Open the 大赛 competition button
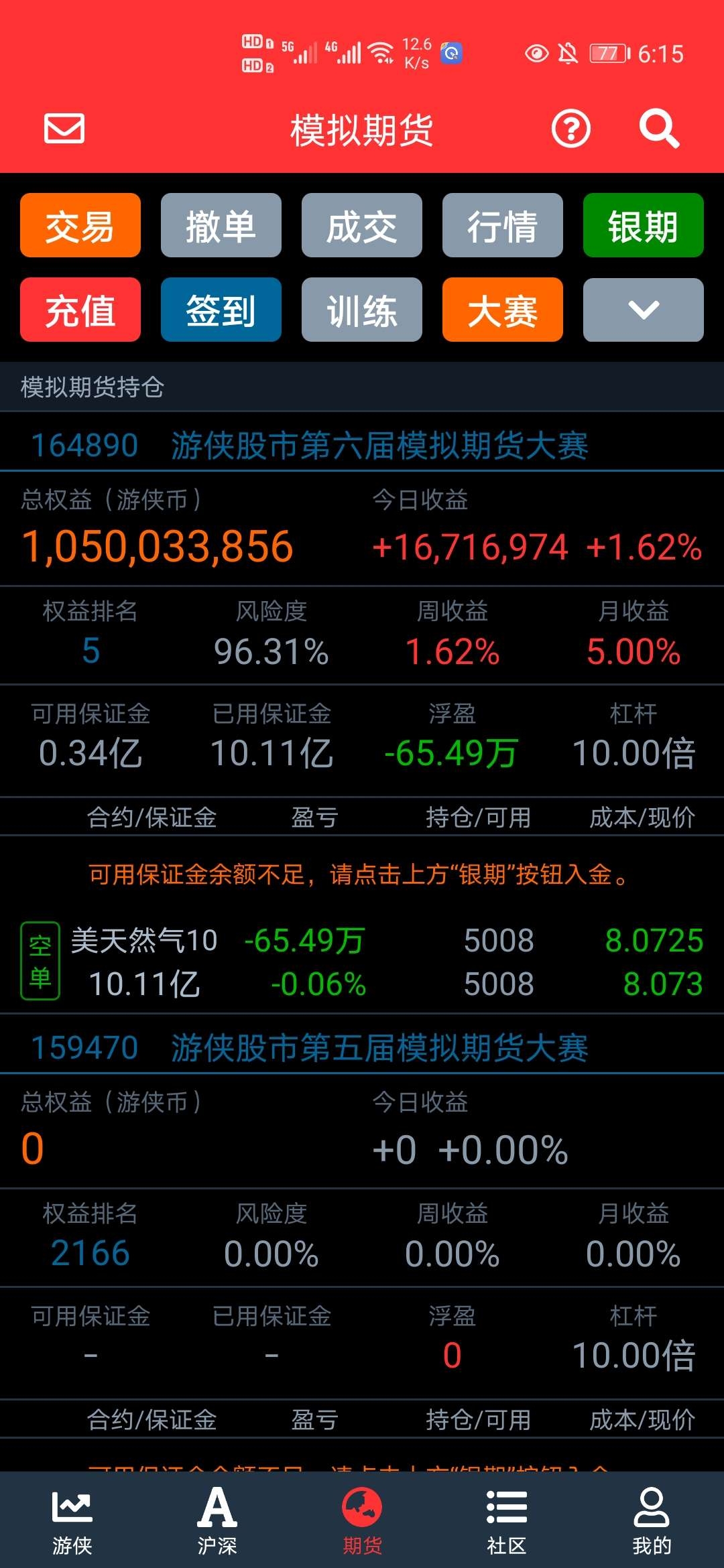Image resolution: width=724 pixels, height=1568 pixels. [x=503, y=310]
